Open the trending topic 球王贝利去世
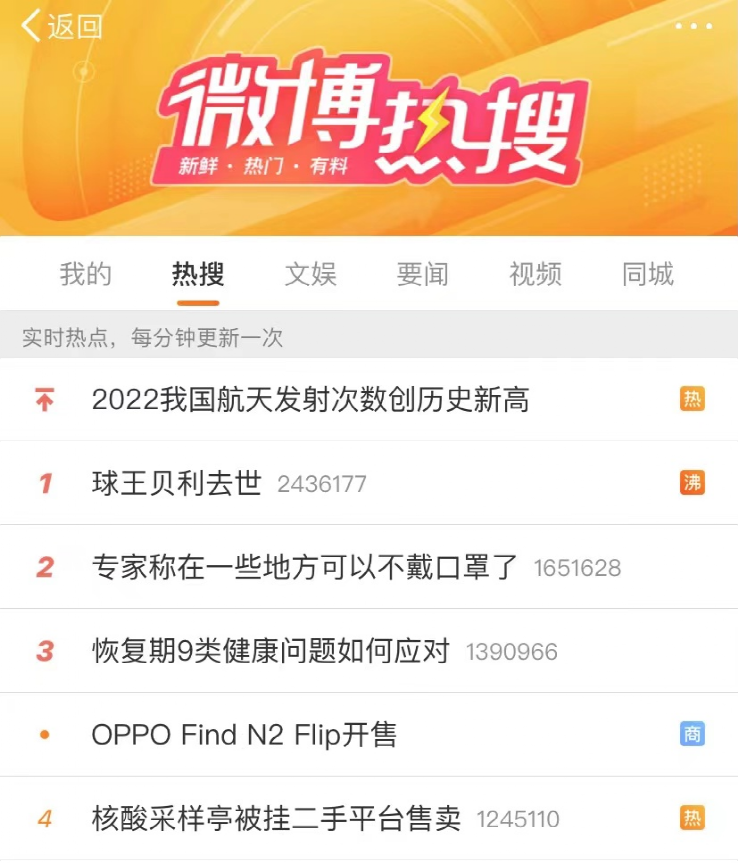 point(177,484)
